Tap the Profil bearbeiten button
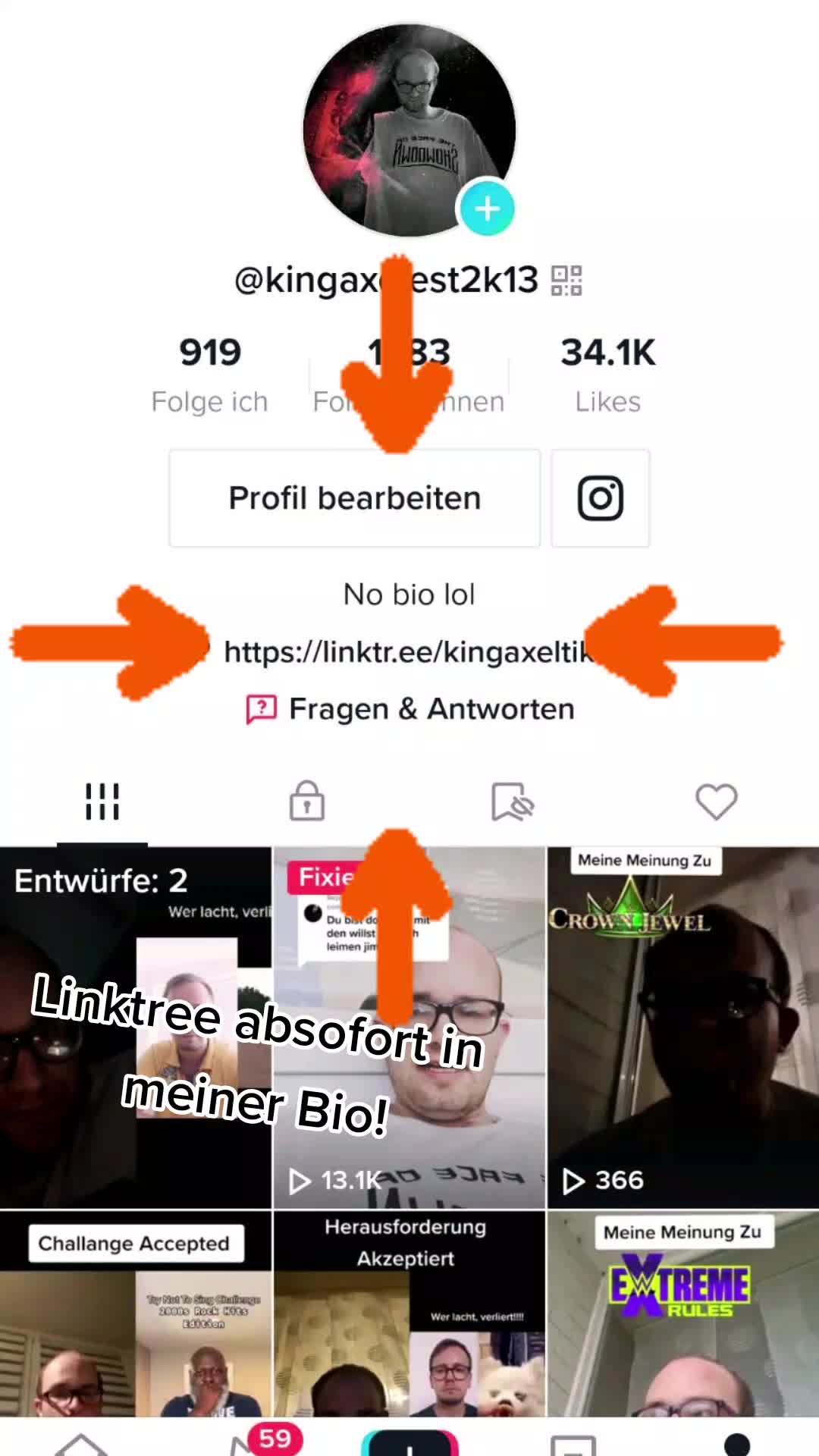Image resolution: width=819 pixels, height=1456 pixels. pyautogui.click(x=354, y=498)
